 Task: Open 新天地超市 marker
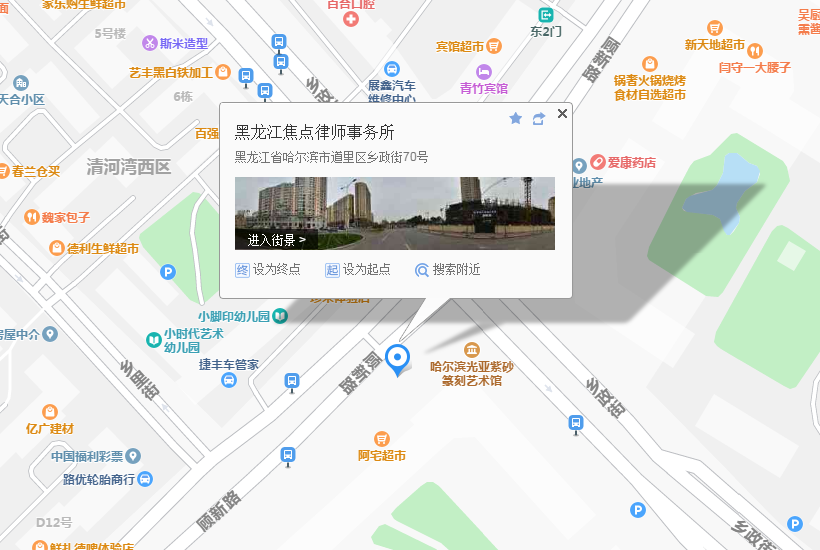point(715,28)
